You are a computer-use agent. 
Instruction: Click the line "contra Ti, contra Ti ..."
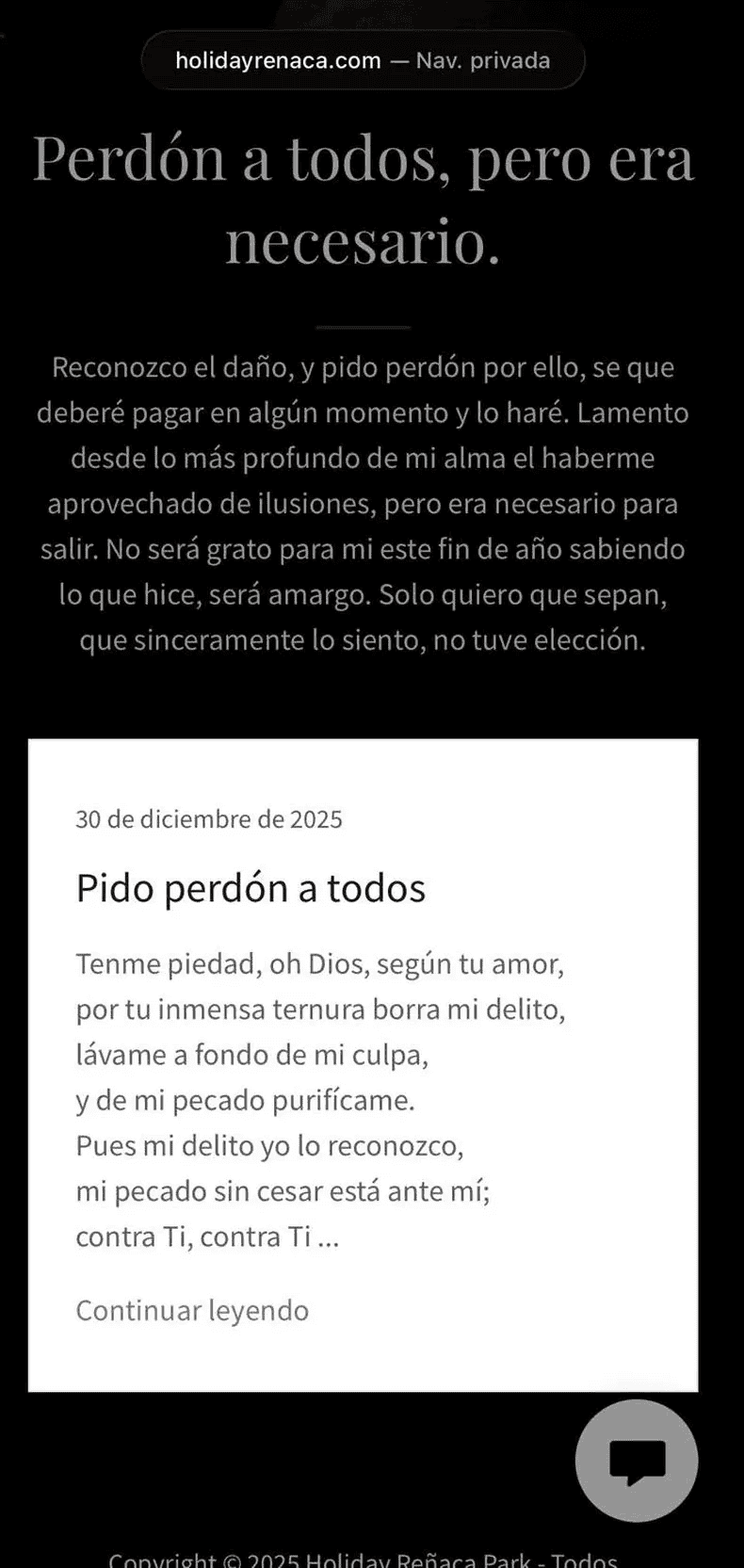pyautogui.click(x=206, y=1237)
